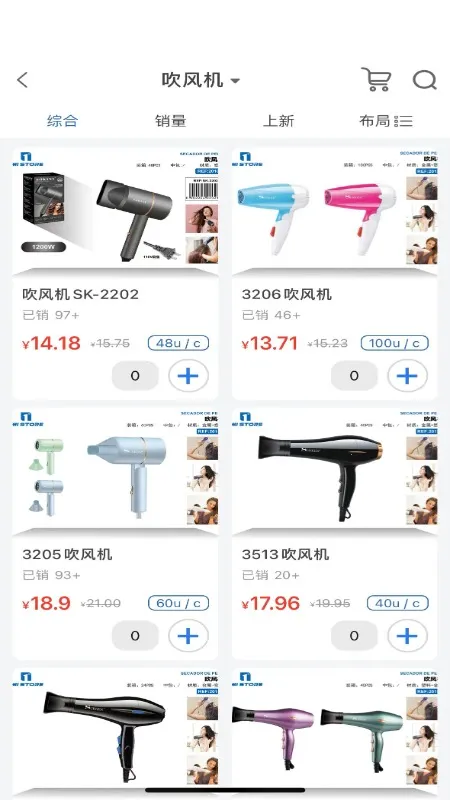Select the 综合 sorting tab
This screenshot has height=800, width=450.
(62, 121)
